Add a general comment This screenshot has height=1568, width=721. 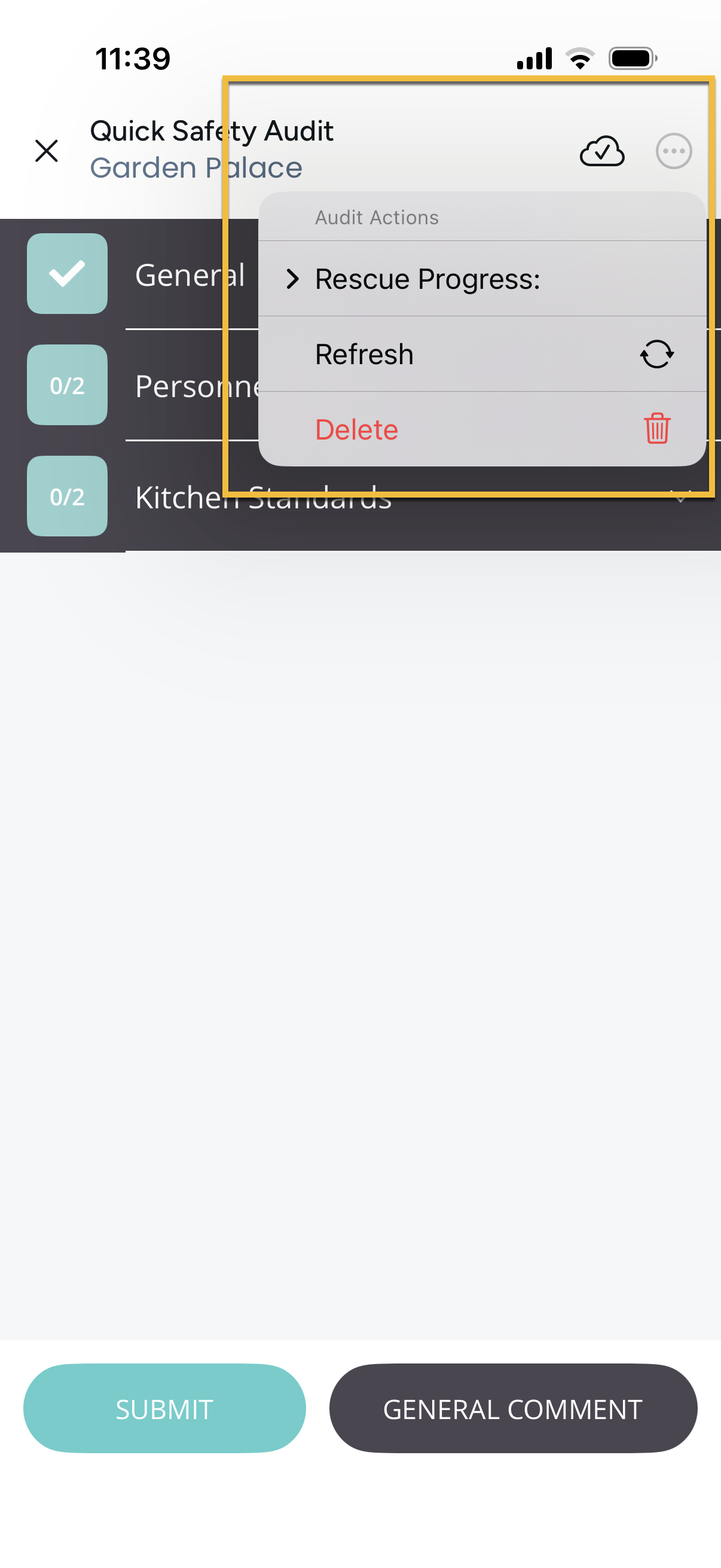coord(512,1408)
